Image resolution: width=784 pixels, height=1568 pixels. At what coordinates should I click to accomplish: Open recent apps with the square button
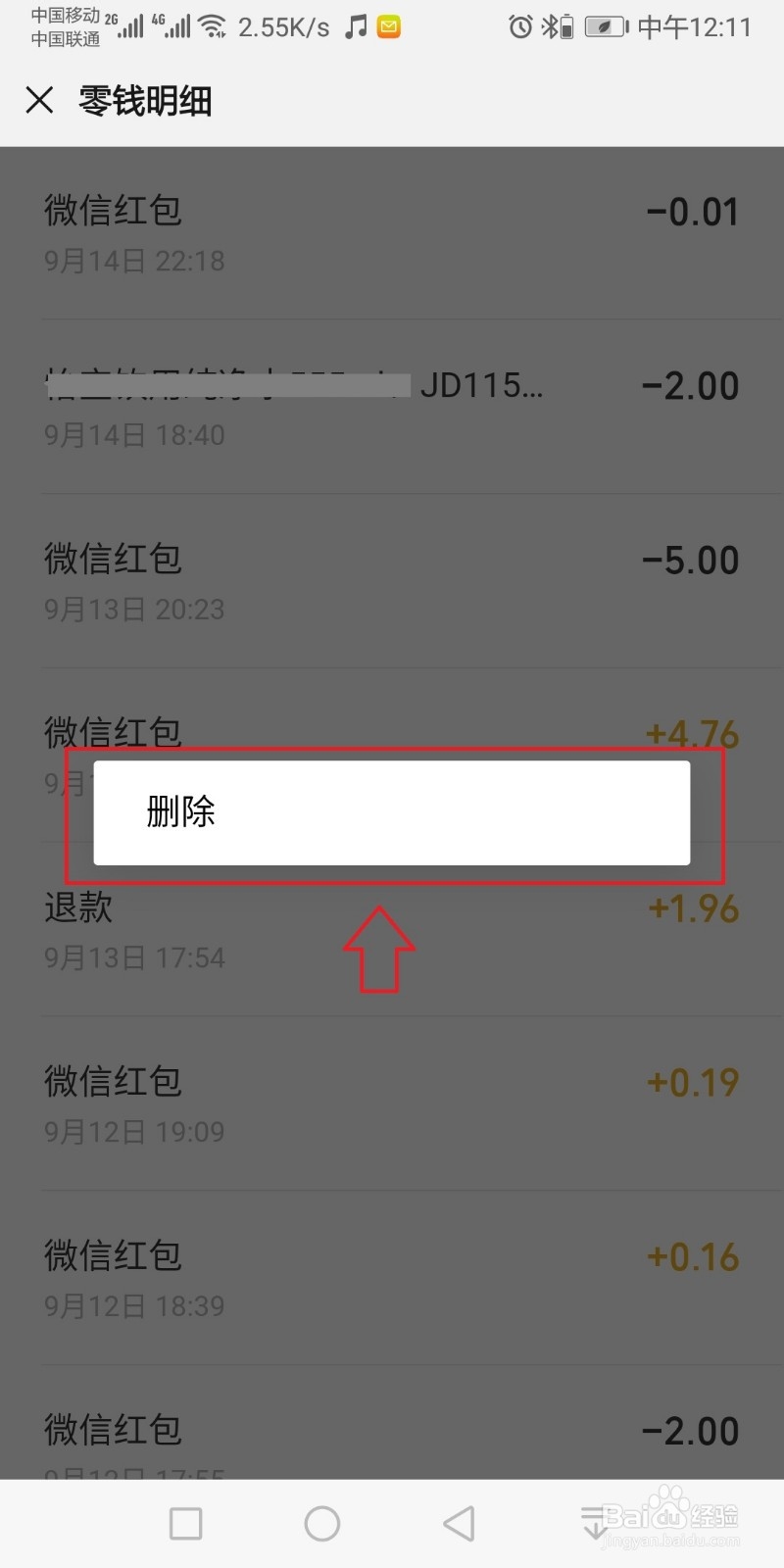(x=185, y=1522)
